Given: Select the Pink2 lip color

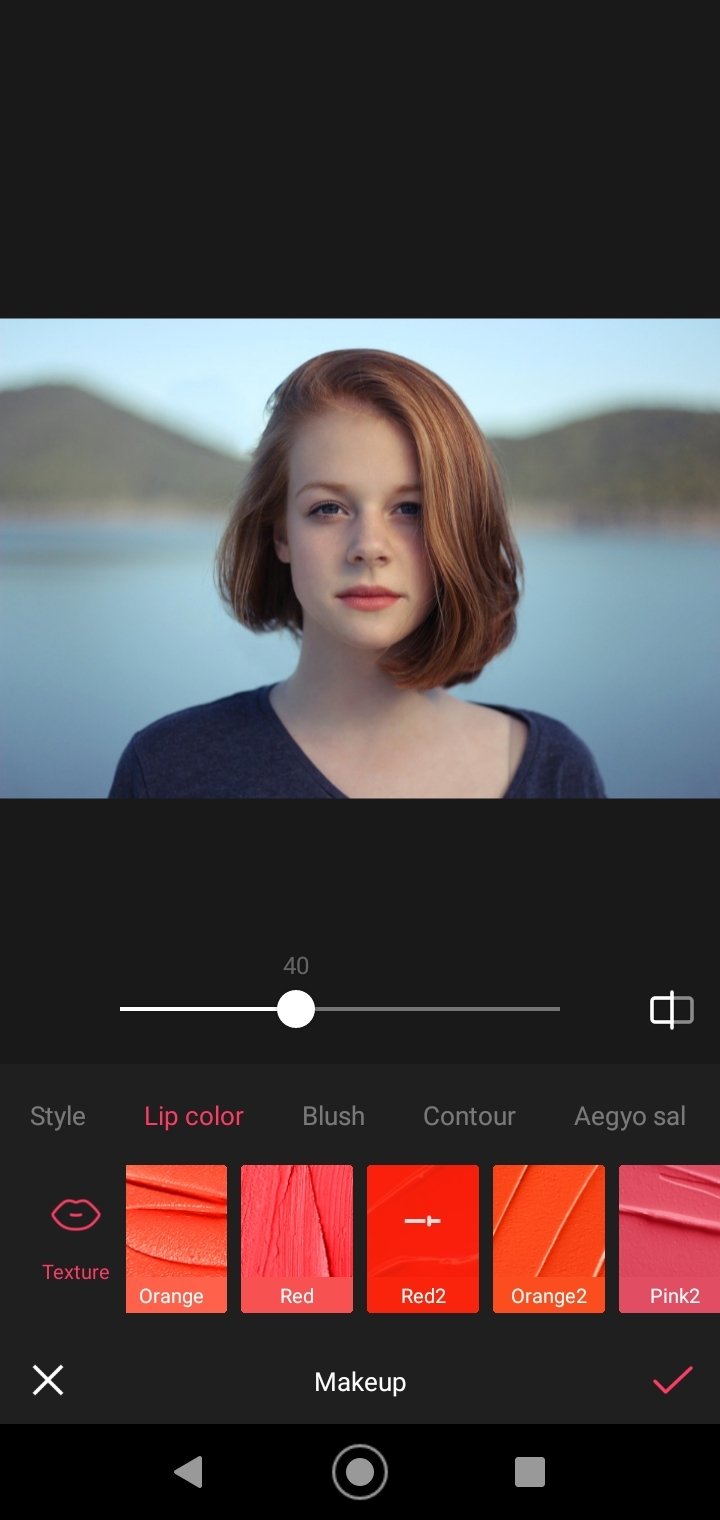Looking at the screenshot, I should [x=670, y=1238].
